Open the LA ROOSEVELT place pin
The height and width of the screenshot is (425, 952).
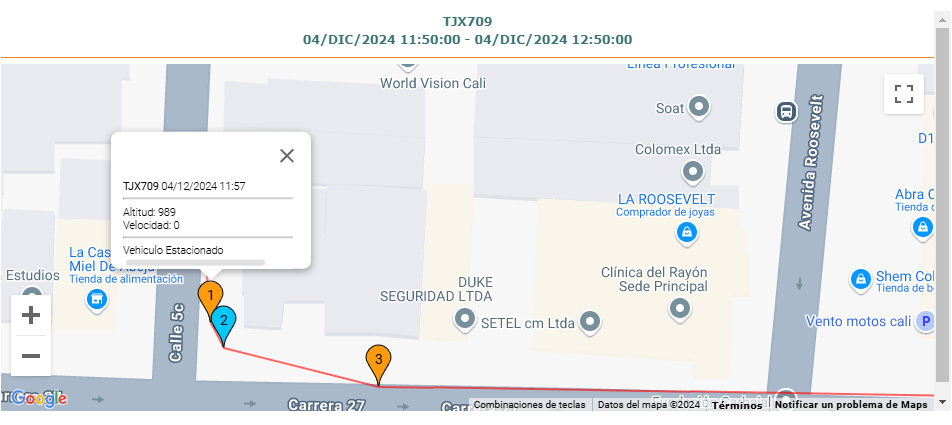[686, 233]
